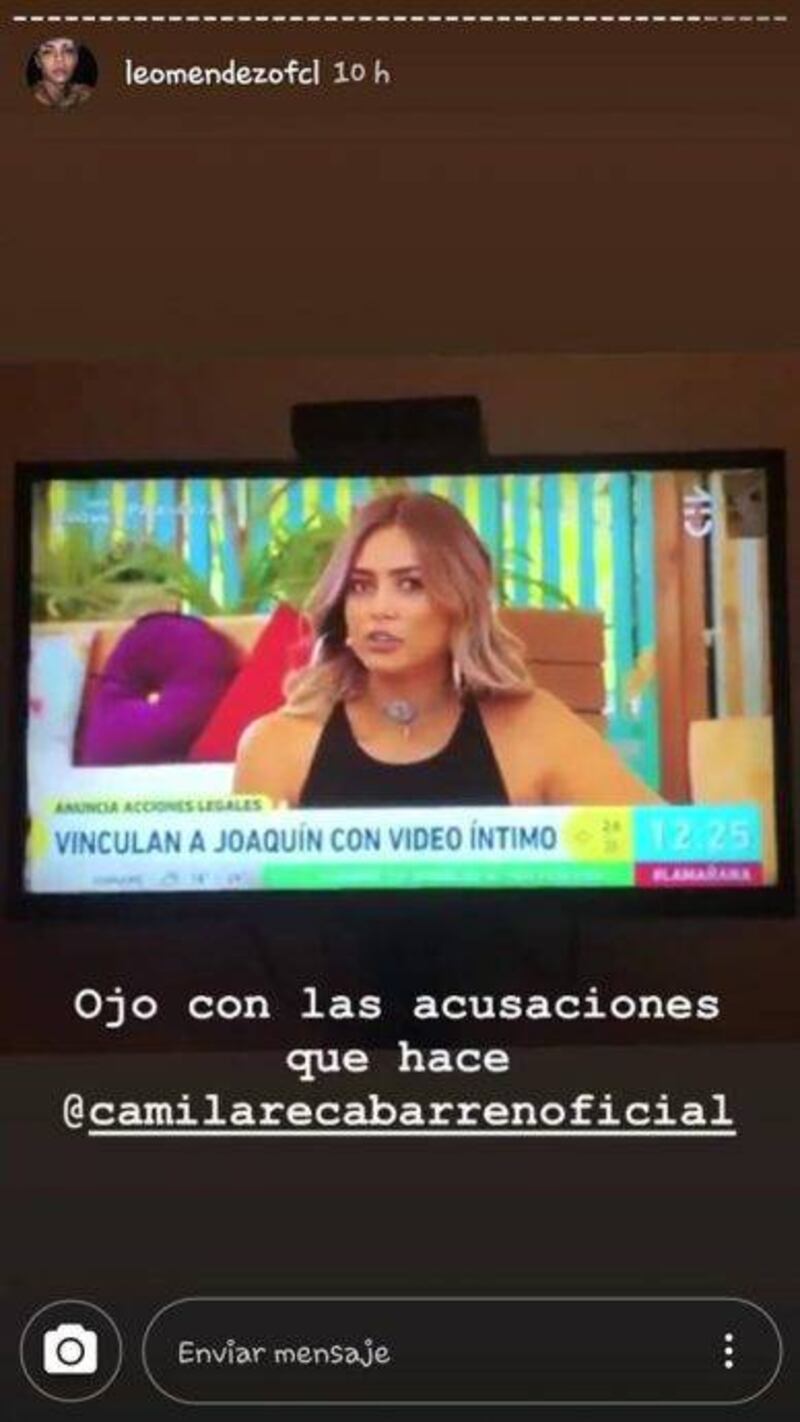The width and height of the screenshot is (800, 1422).
Task: Open the leomendezofcl username
Action: tap(221, 74)
